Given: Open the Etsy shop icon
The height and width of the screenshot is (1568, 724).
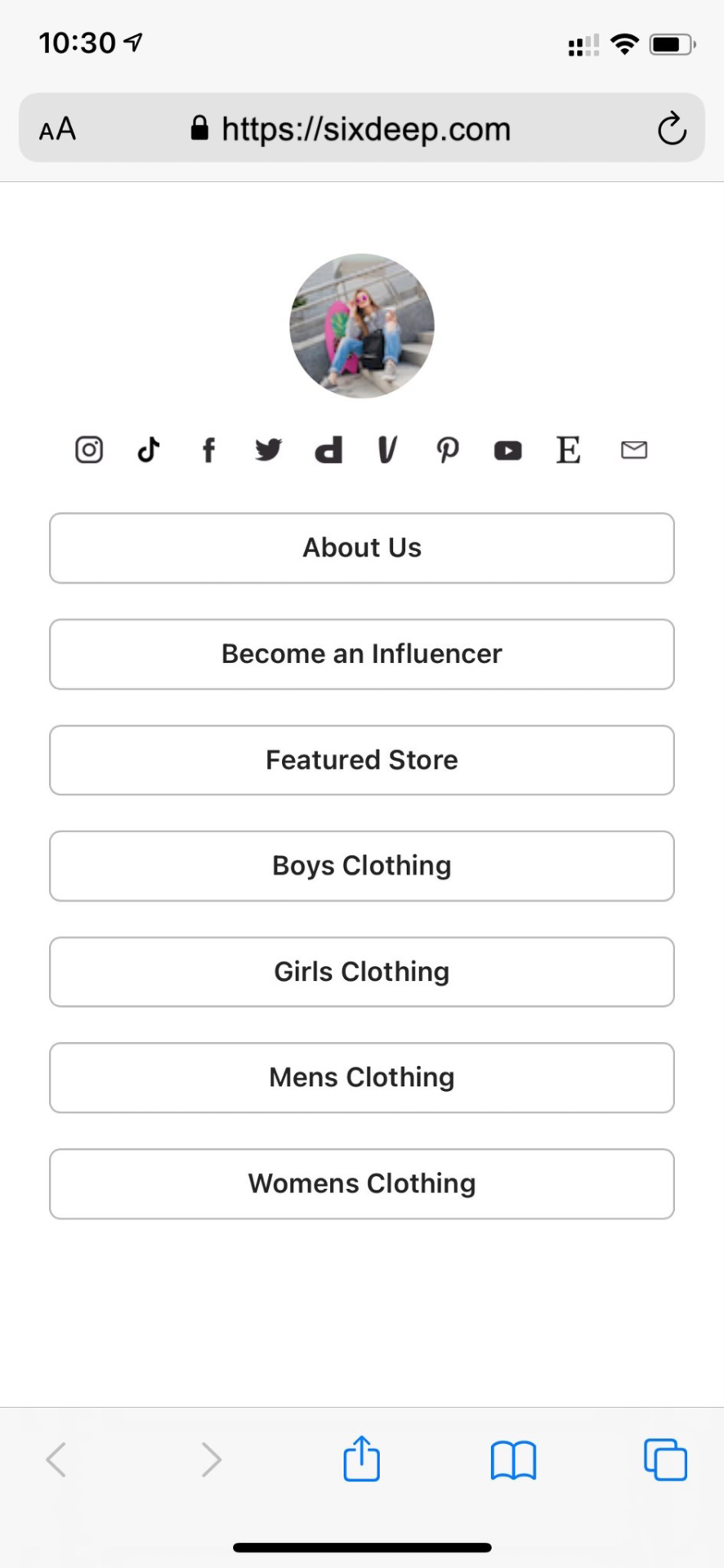Looking at the screenshot, I should click(569, 450).
